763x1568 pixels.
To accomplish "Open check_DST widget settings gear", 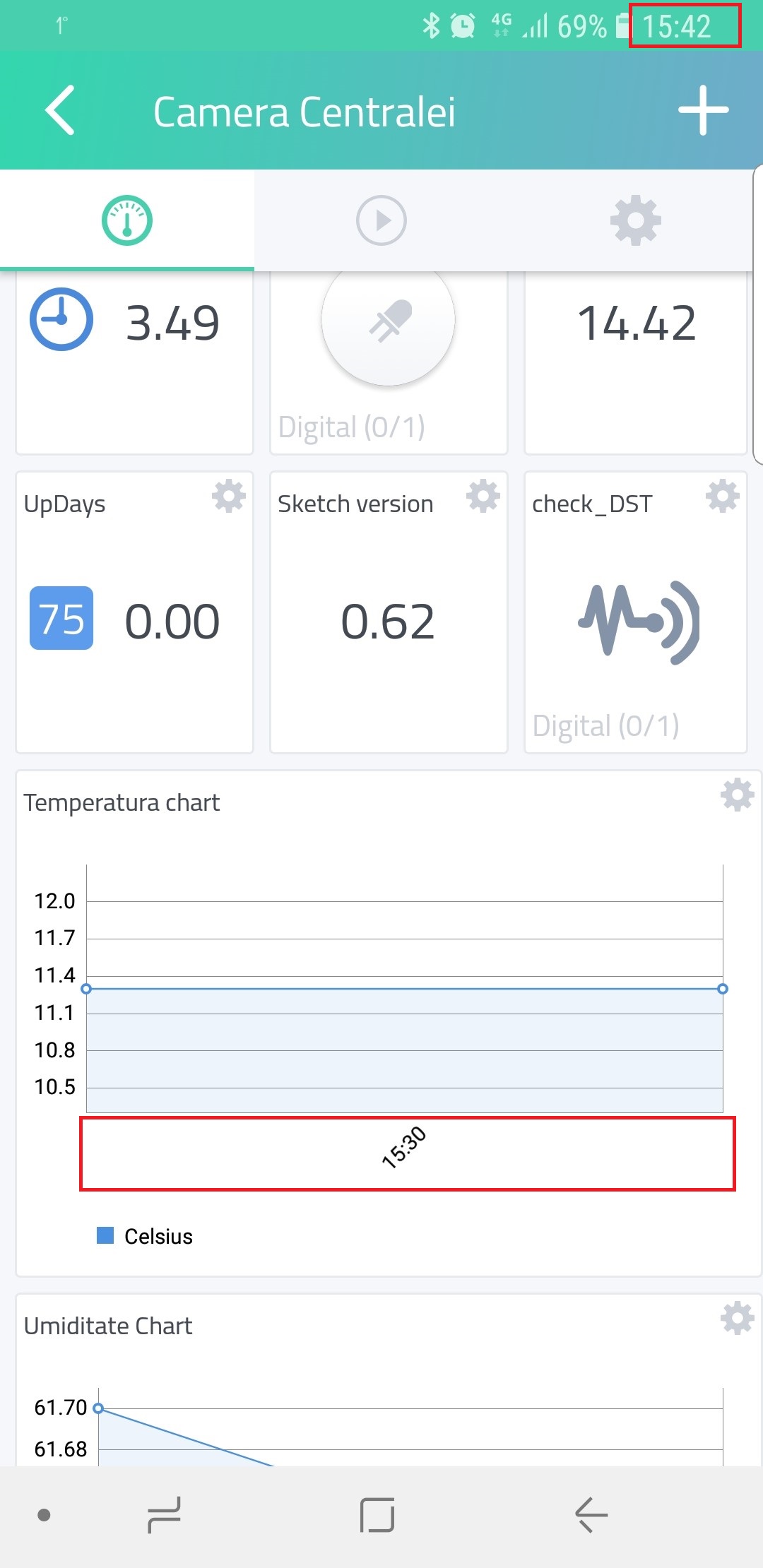I will pyautogui.click(x=722, y=497).
